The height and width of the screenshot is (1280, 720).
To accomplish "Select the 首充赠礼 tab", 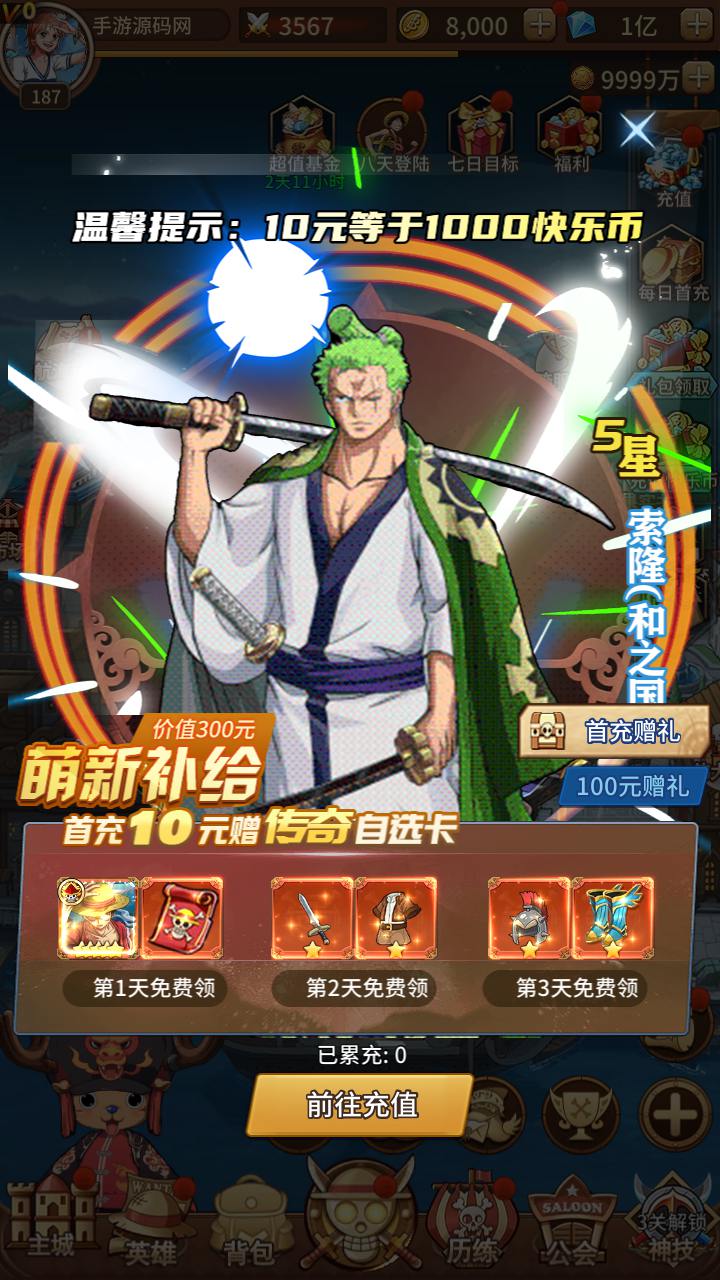I will point(614,732).
